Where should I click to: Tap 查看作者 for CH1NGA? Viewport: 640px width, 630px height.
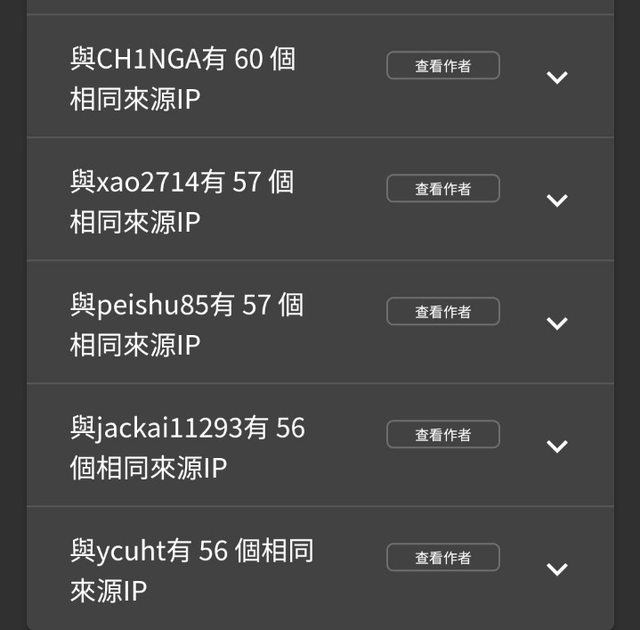coord(443,66)
